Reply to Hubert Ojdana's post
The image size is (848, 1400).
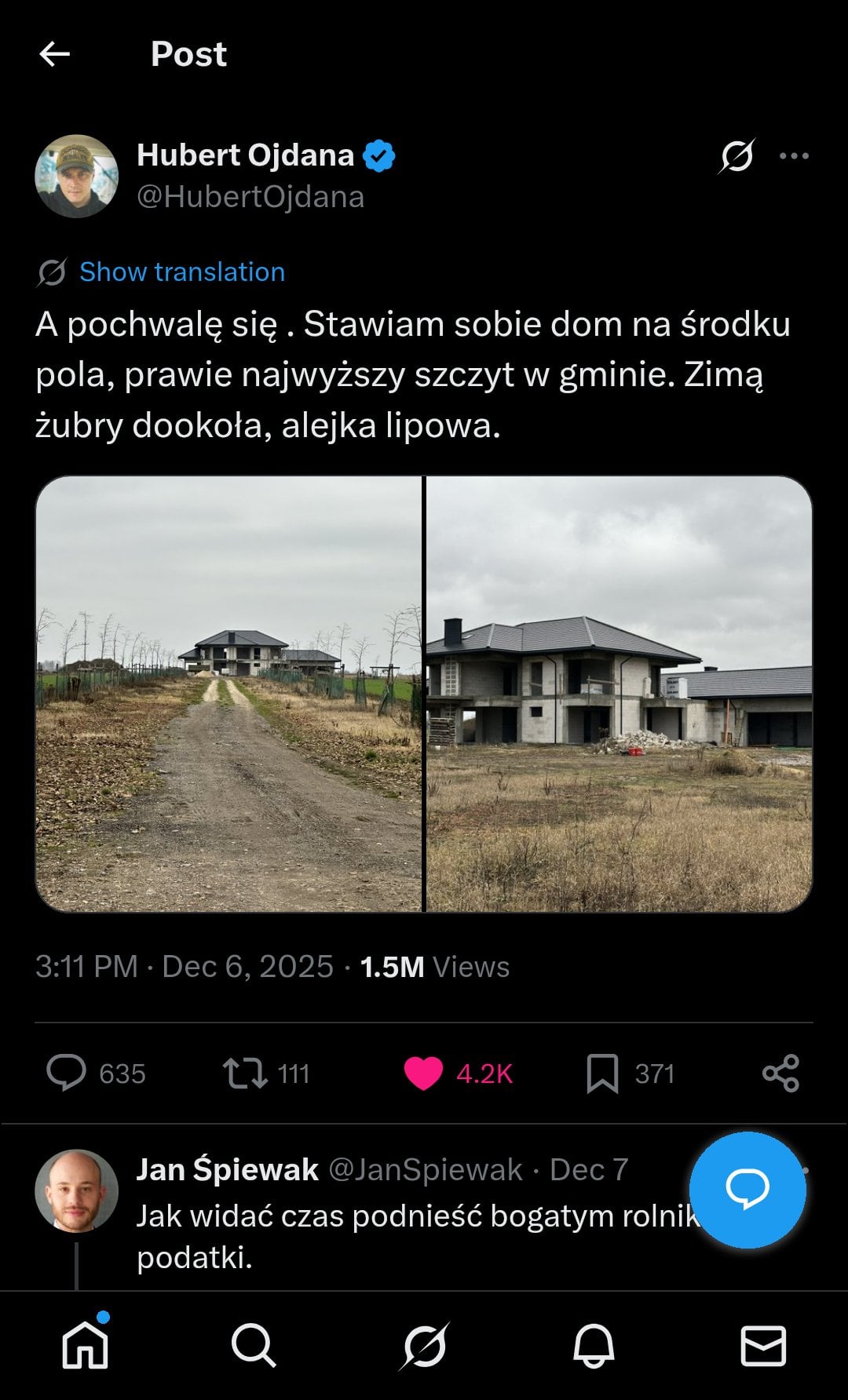point(67,1073)
